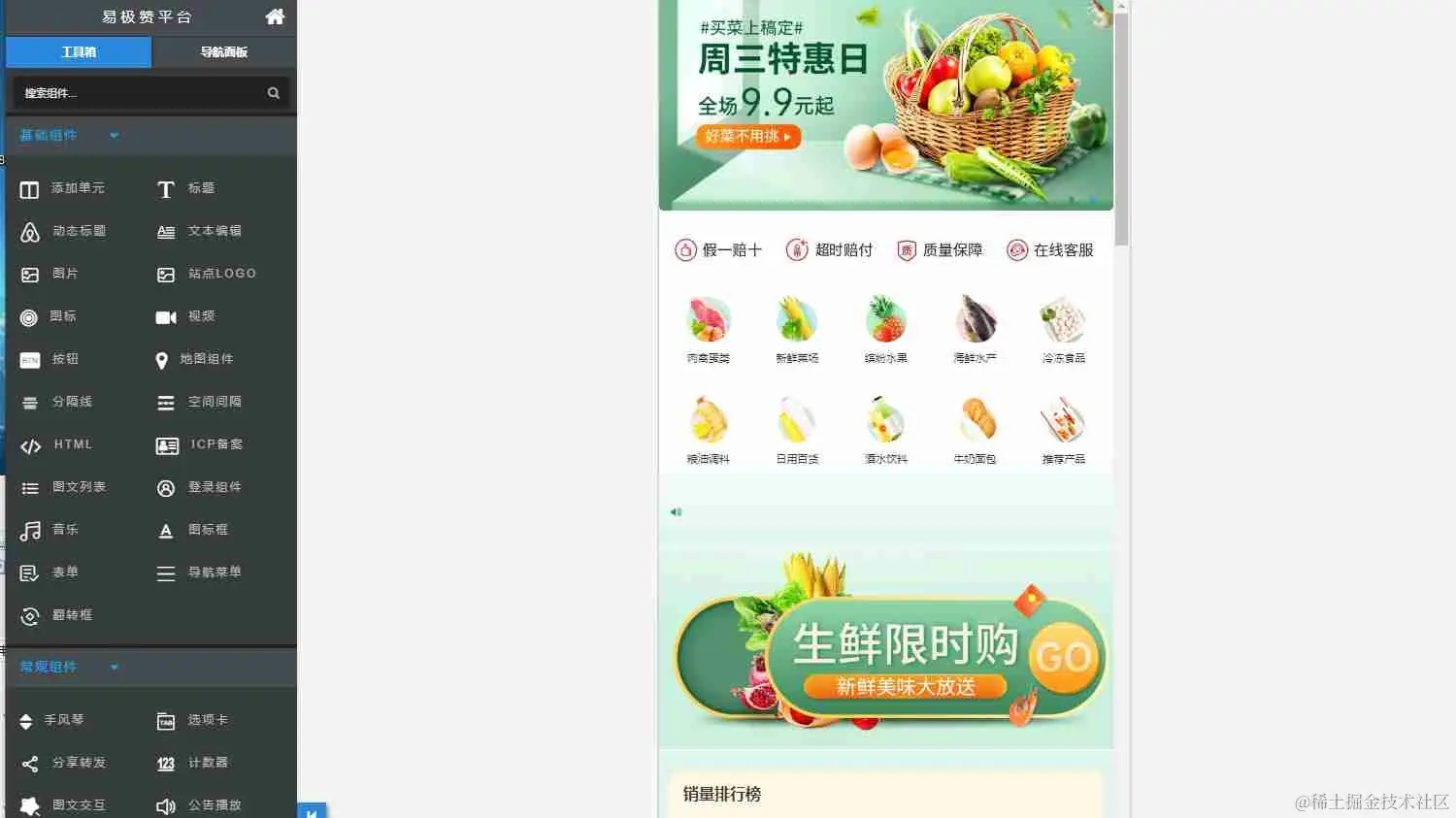
Task: Select the 标题 component
Action: coord(187,189)
